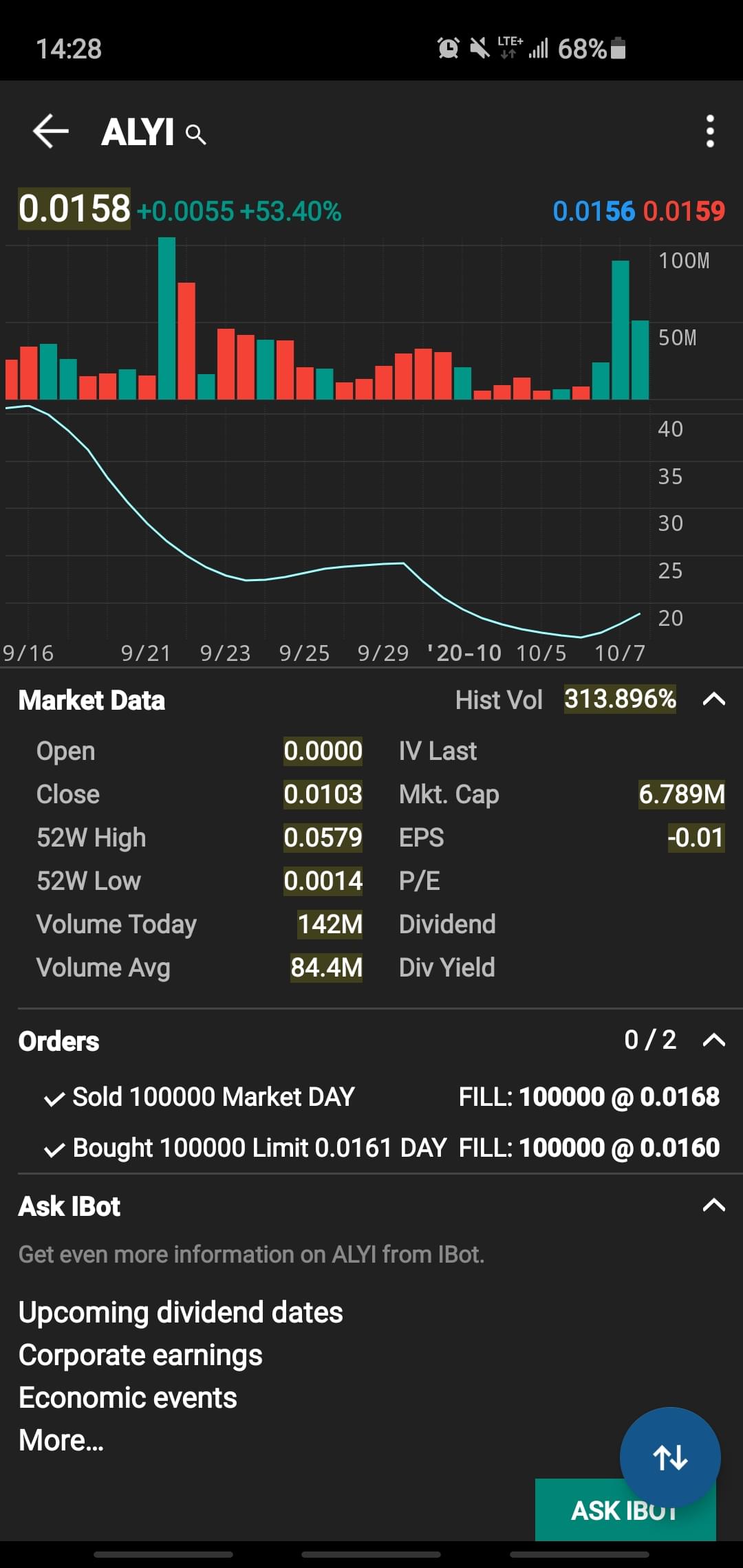Ask IBot about upcoming dividend dates

point(180,1312)
